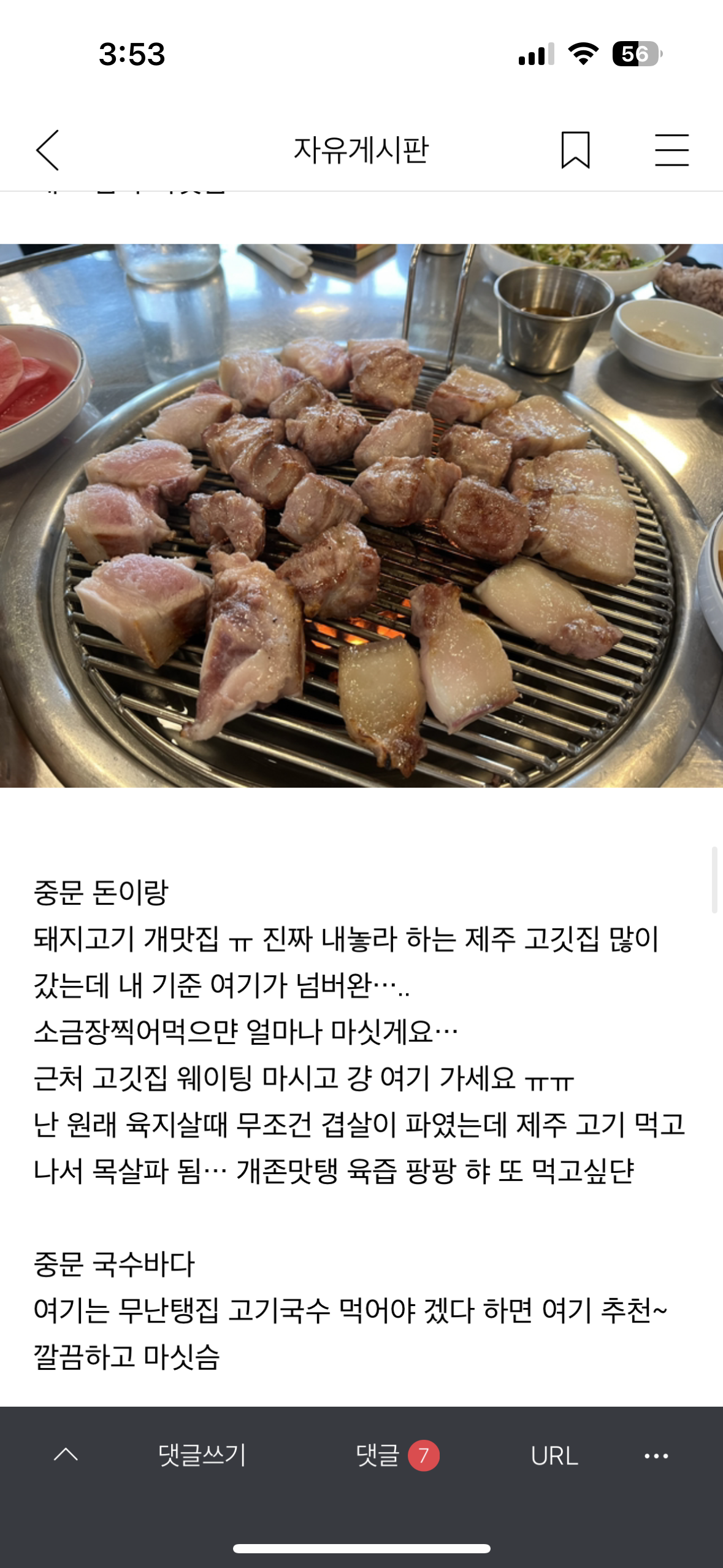View the 7 comments via 댓글
723x1568 pixels.
click(x=397, y=1455)
